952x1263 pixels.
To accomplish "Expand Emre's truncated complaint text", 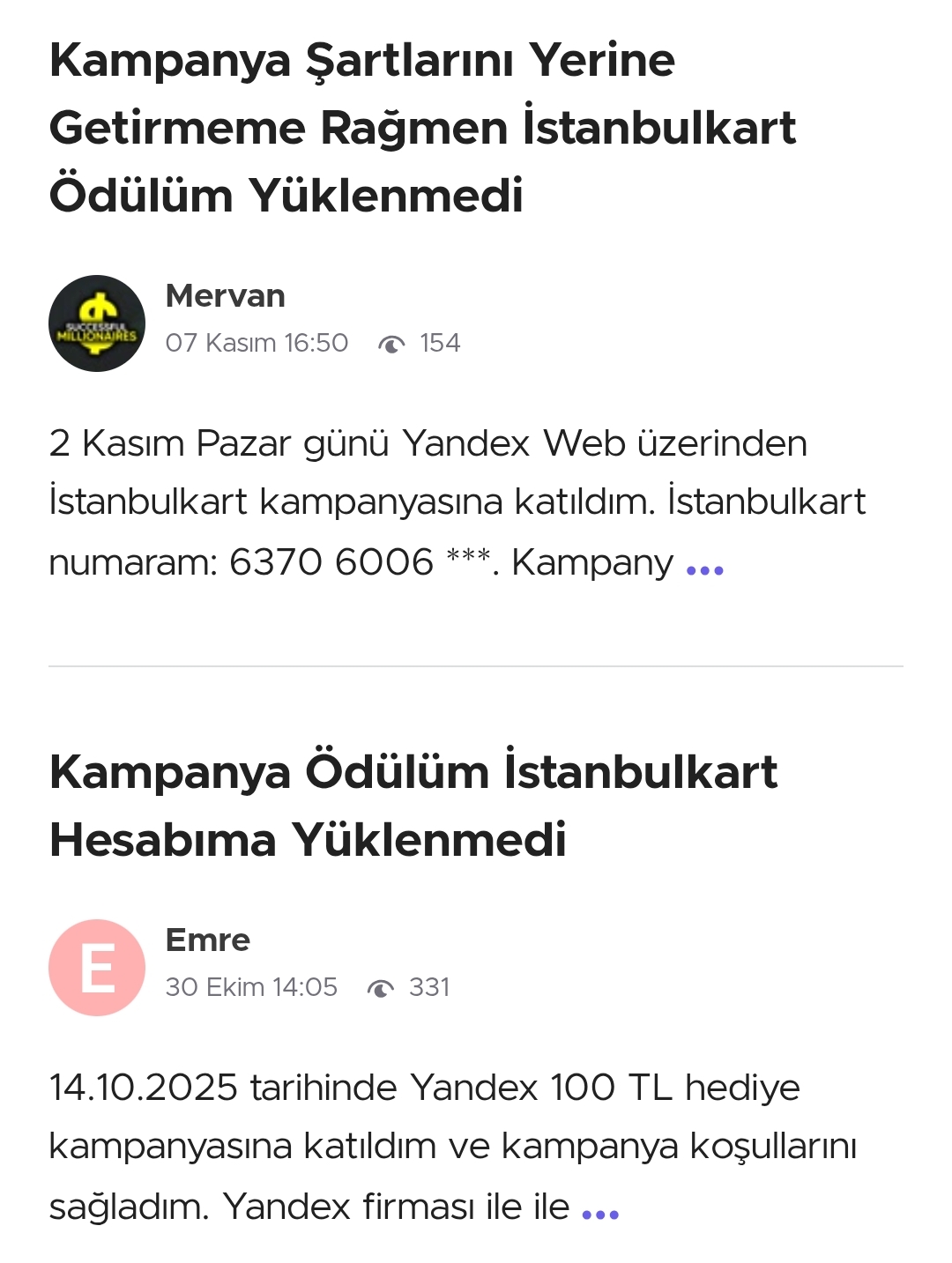I will [x=600, y=1214].
